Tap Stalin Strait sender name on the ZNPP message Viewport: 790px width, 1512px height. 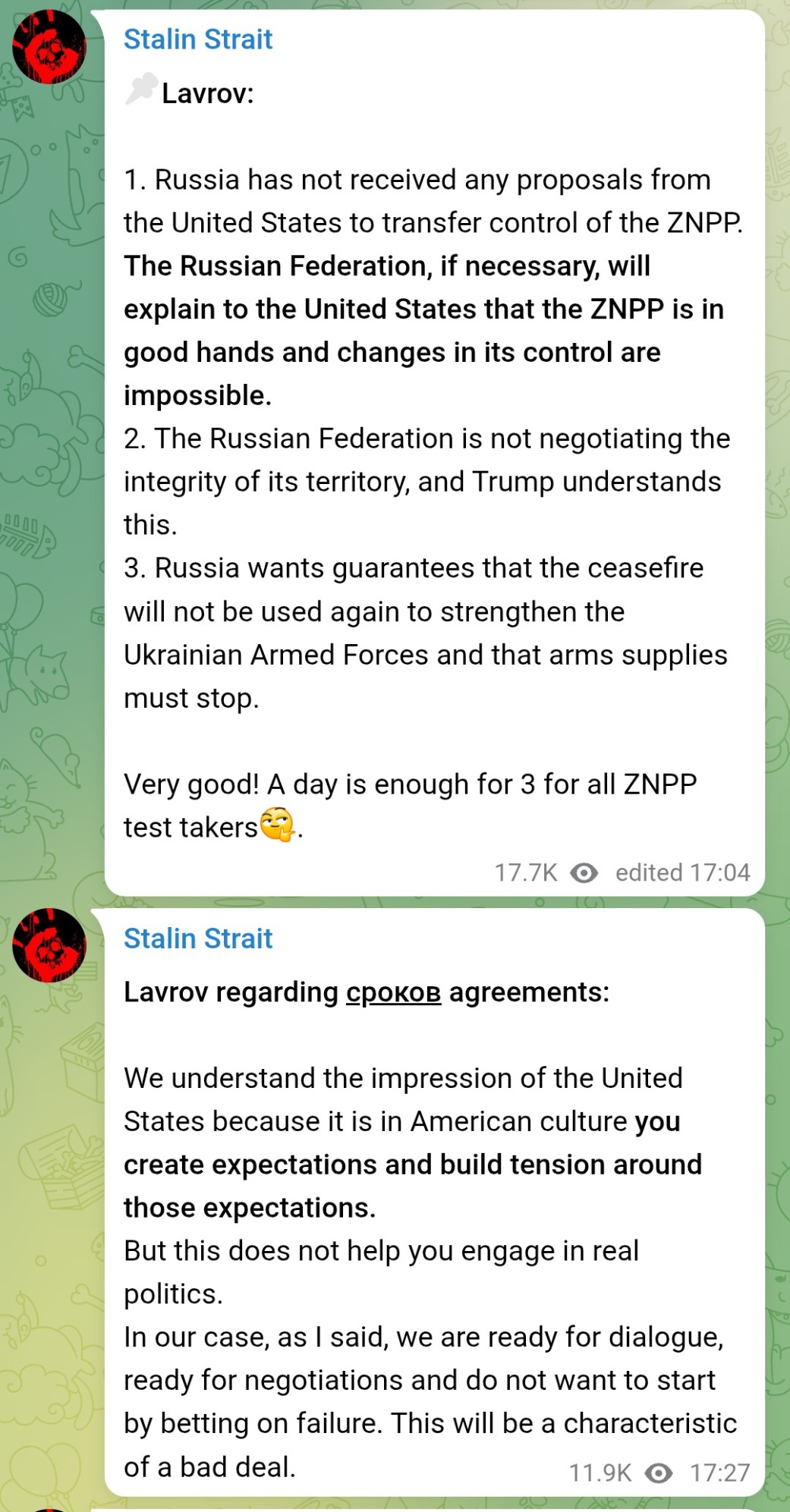[x=197, y=39]
